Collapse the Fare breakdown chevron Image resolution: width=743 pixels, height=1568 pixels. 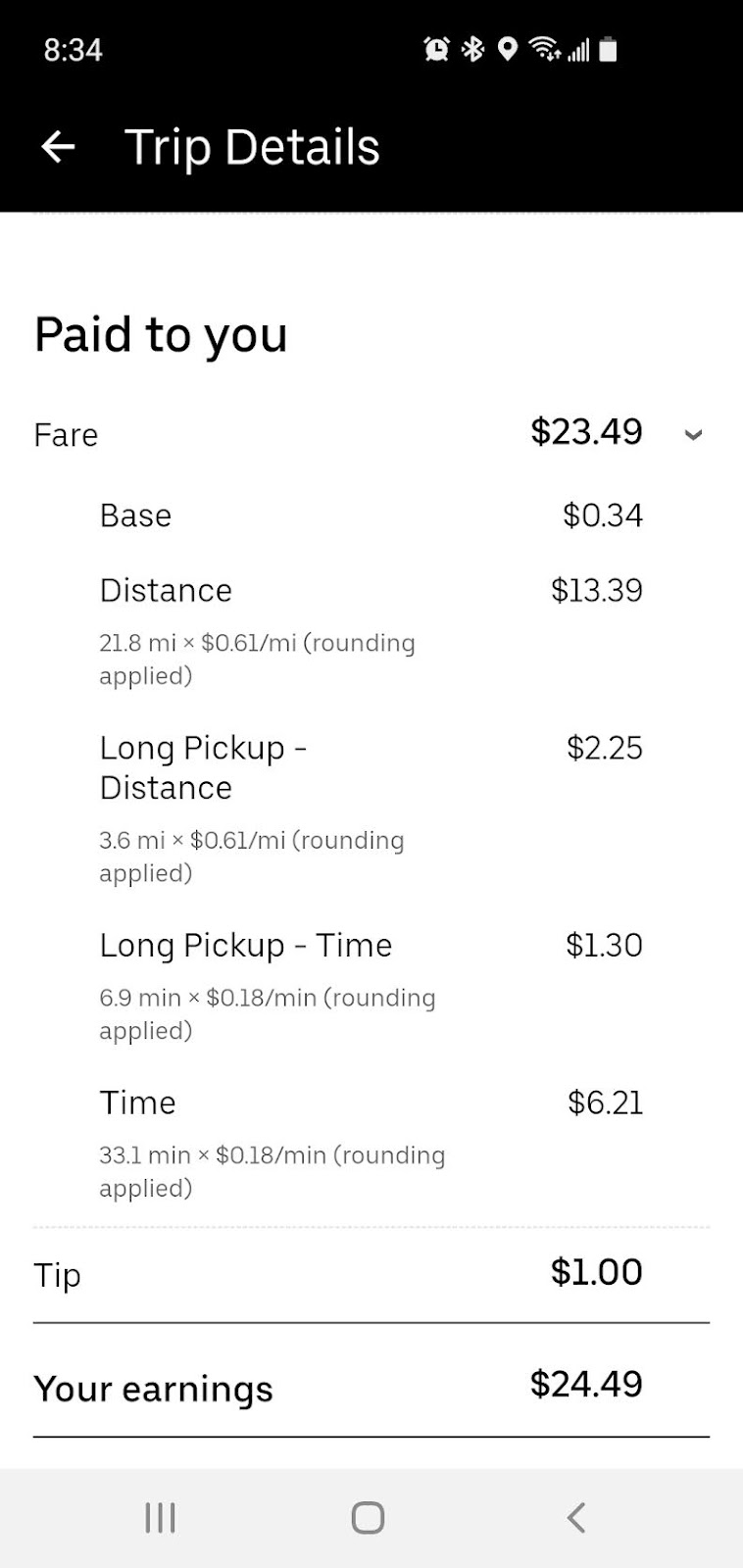point(693,434)
